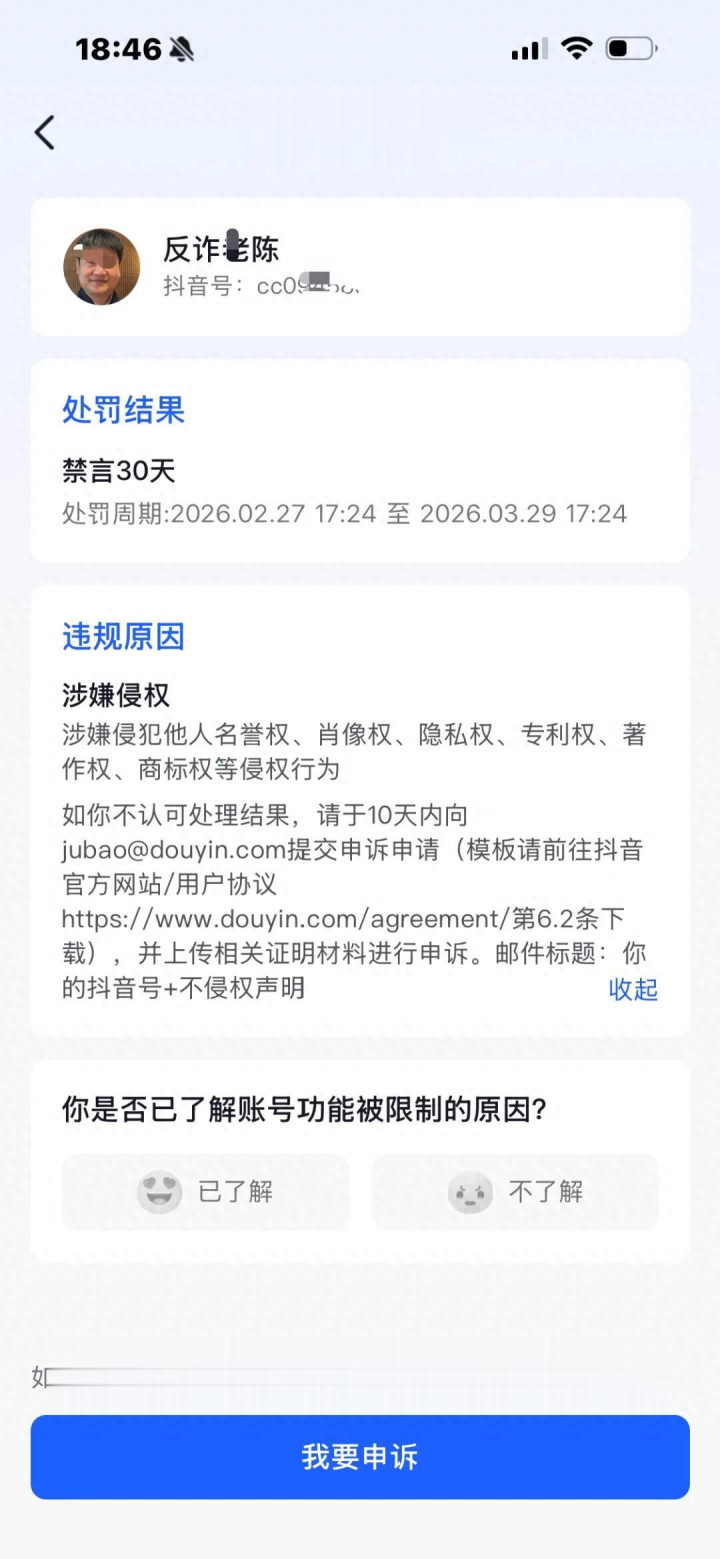This screenshot has width=720, height=1559.
Task: Tap the 我要申诉 appeal button
Action: 360,1456
